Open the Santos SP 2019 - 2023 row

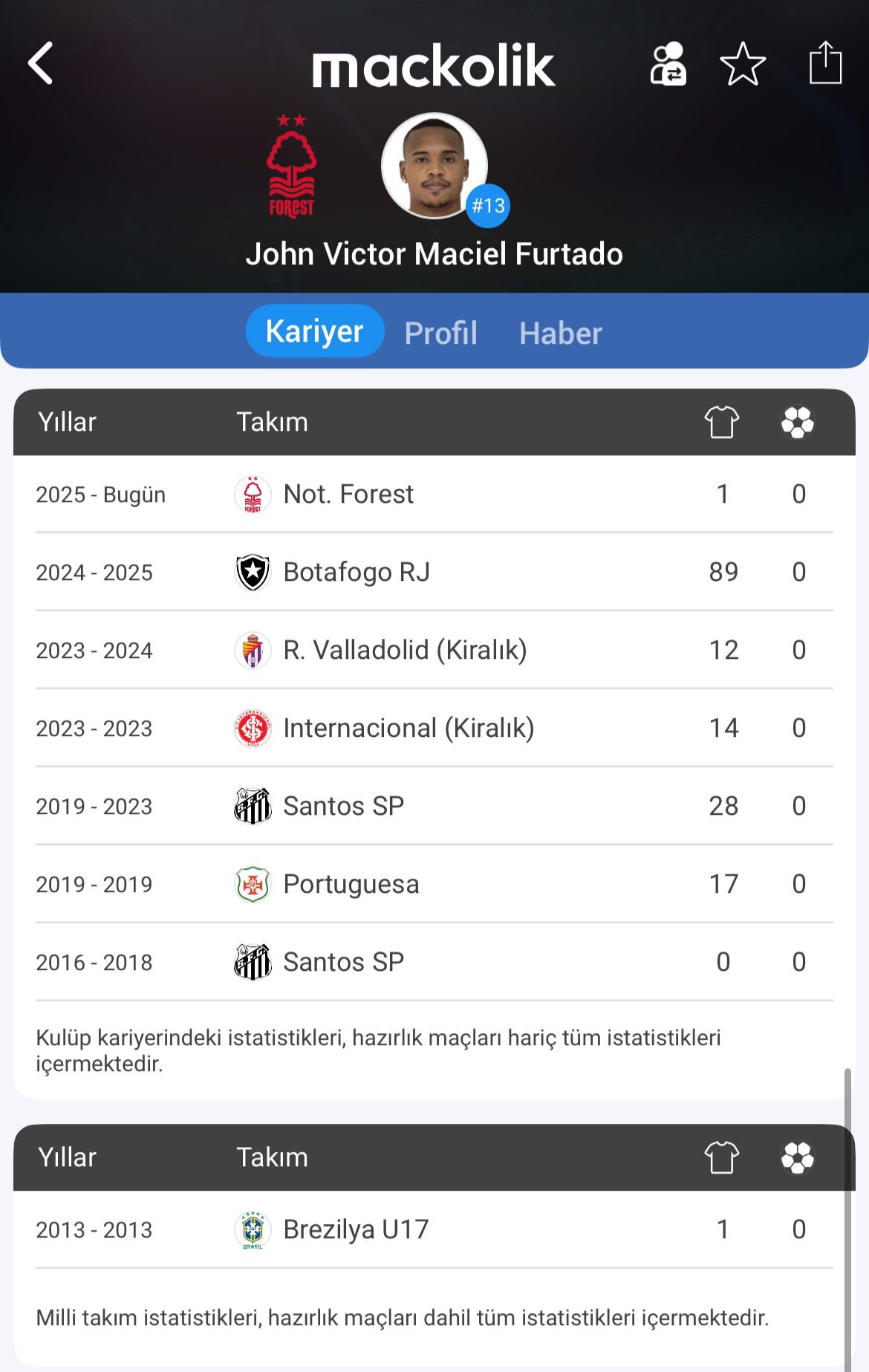tap(343, 807)
